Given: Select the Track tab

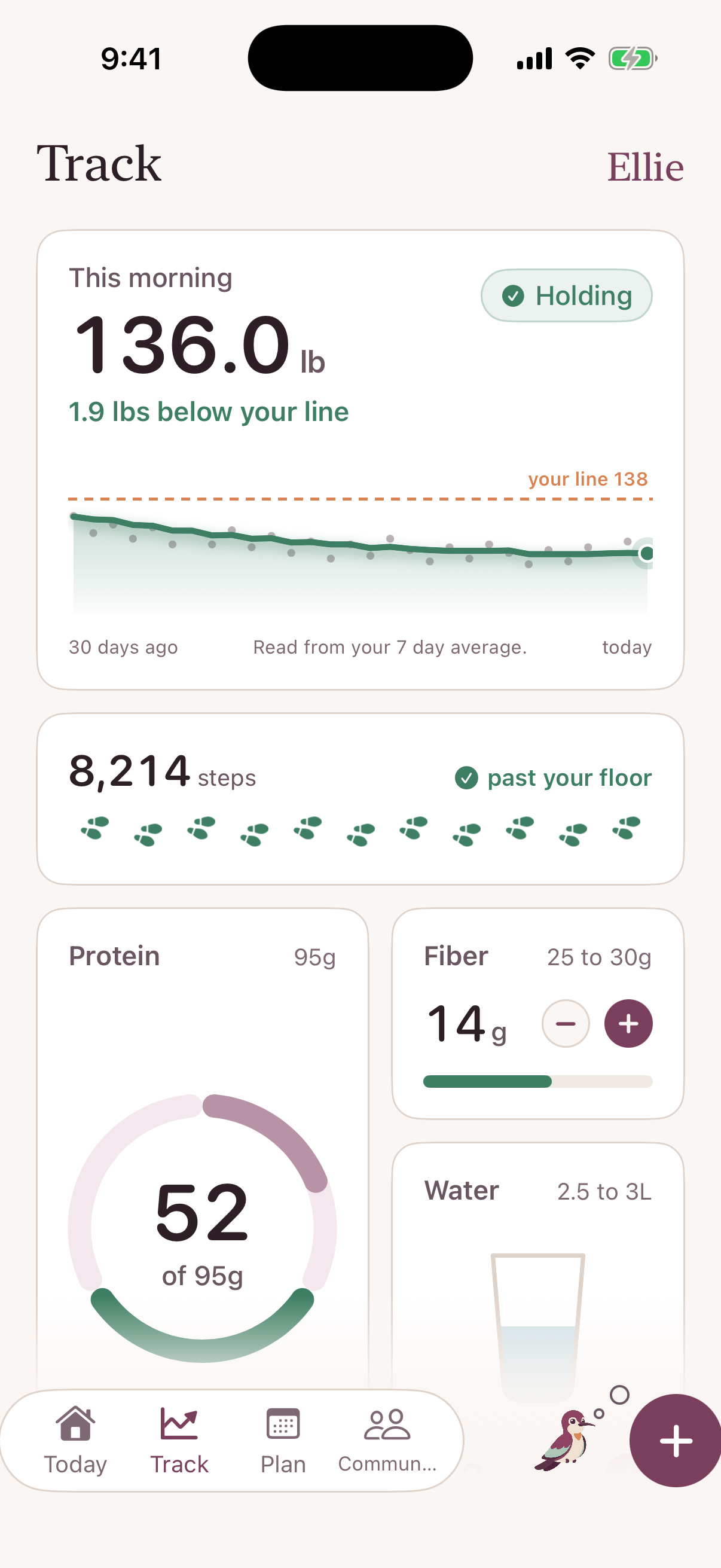Looking at the screenshot, I should pyautogui.click(x=179, y=1440).
